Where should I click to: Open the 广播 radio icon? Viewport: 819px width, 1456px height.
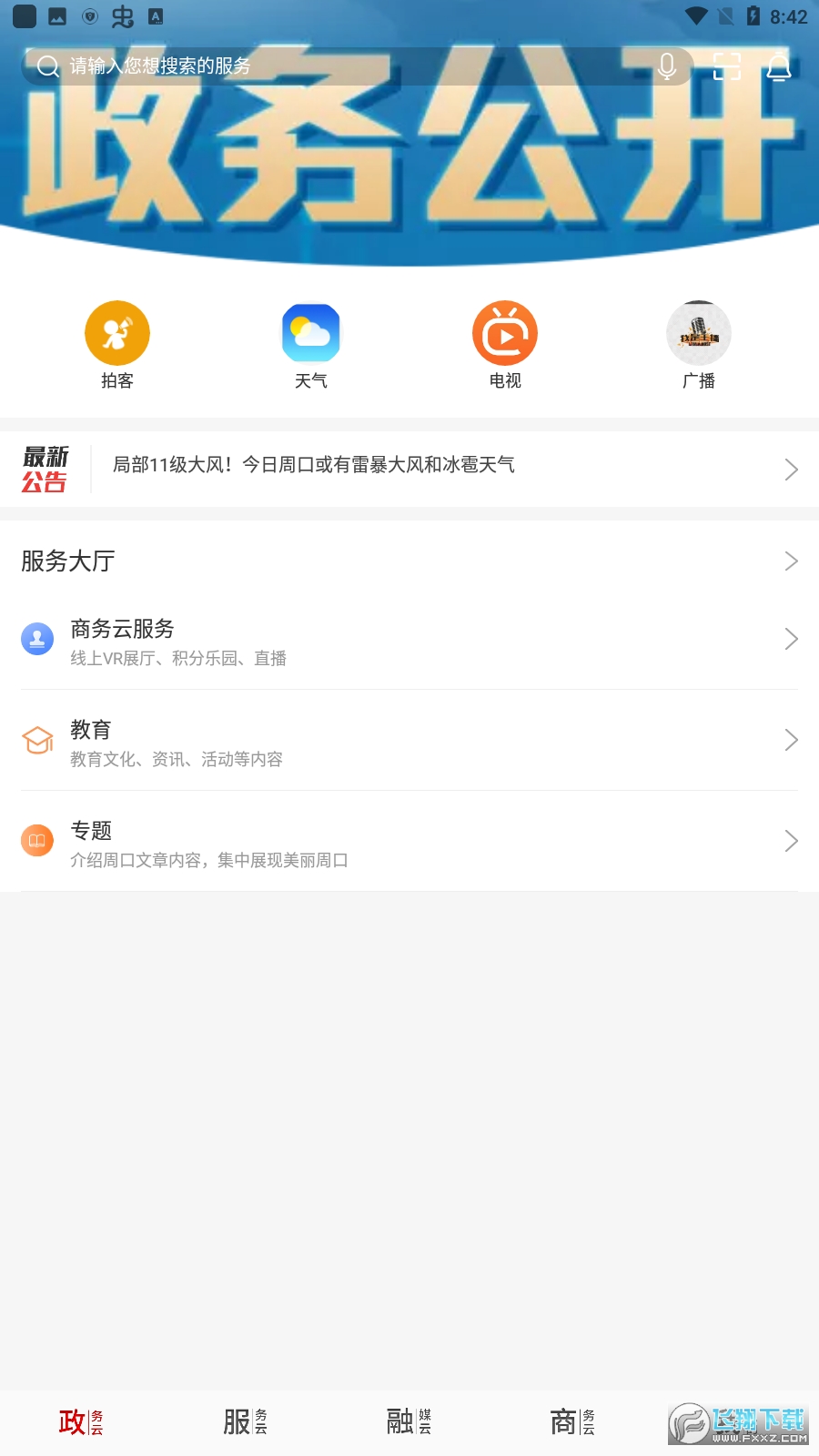tap(698, 332)
